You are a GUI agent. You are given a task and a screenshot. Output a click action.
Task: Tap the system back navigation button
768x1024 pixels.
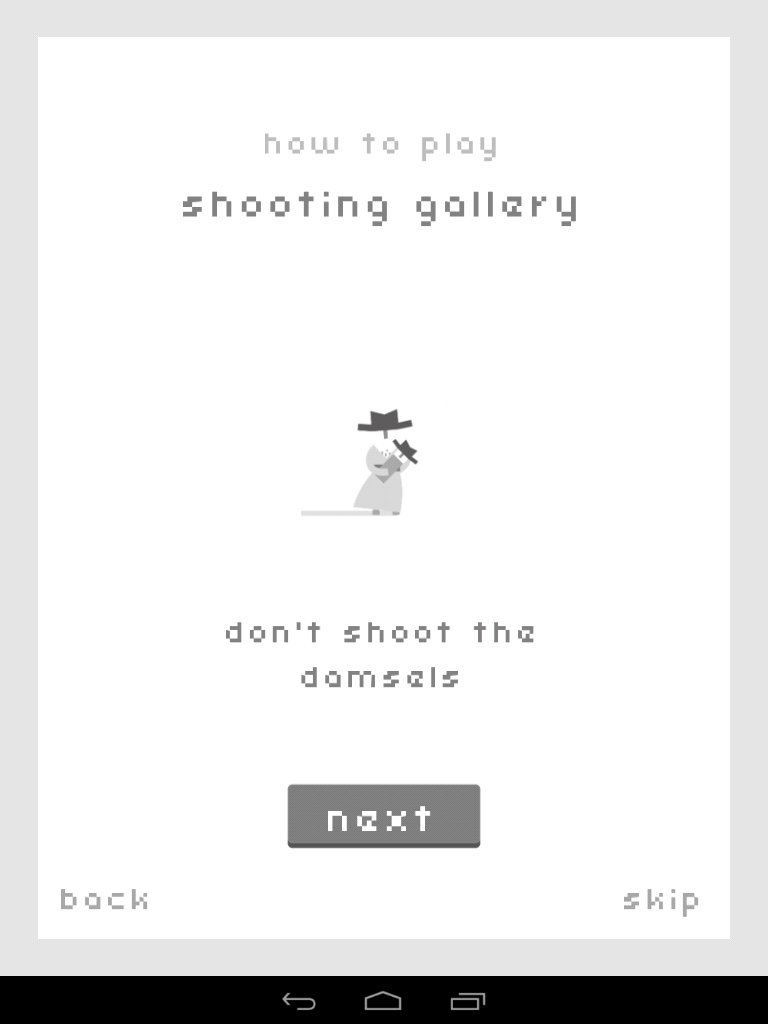click(298, 1000)
